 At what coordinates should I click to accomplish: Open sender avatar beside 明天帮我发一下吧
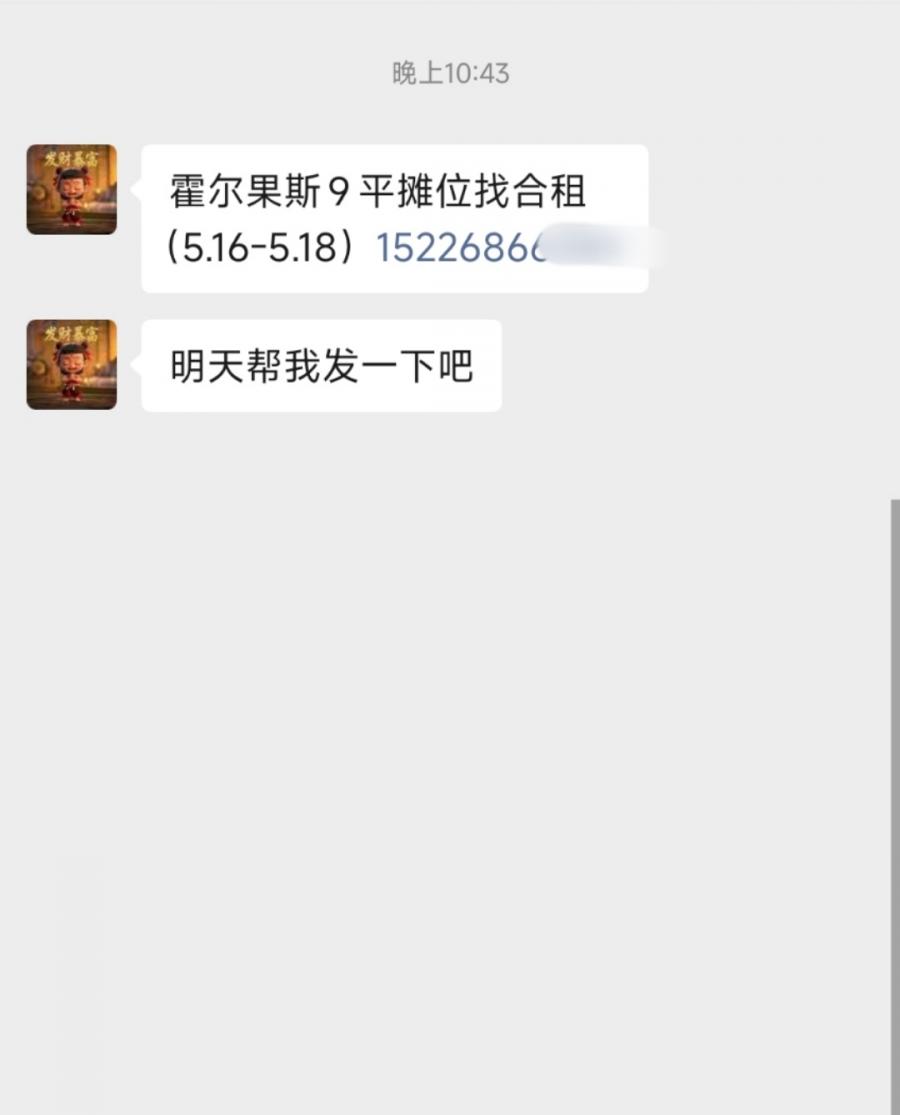pyautogui.click(x=71, y=365)
